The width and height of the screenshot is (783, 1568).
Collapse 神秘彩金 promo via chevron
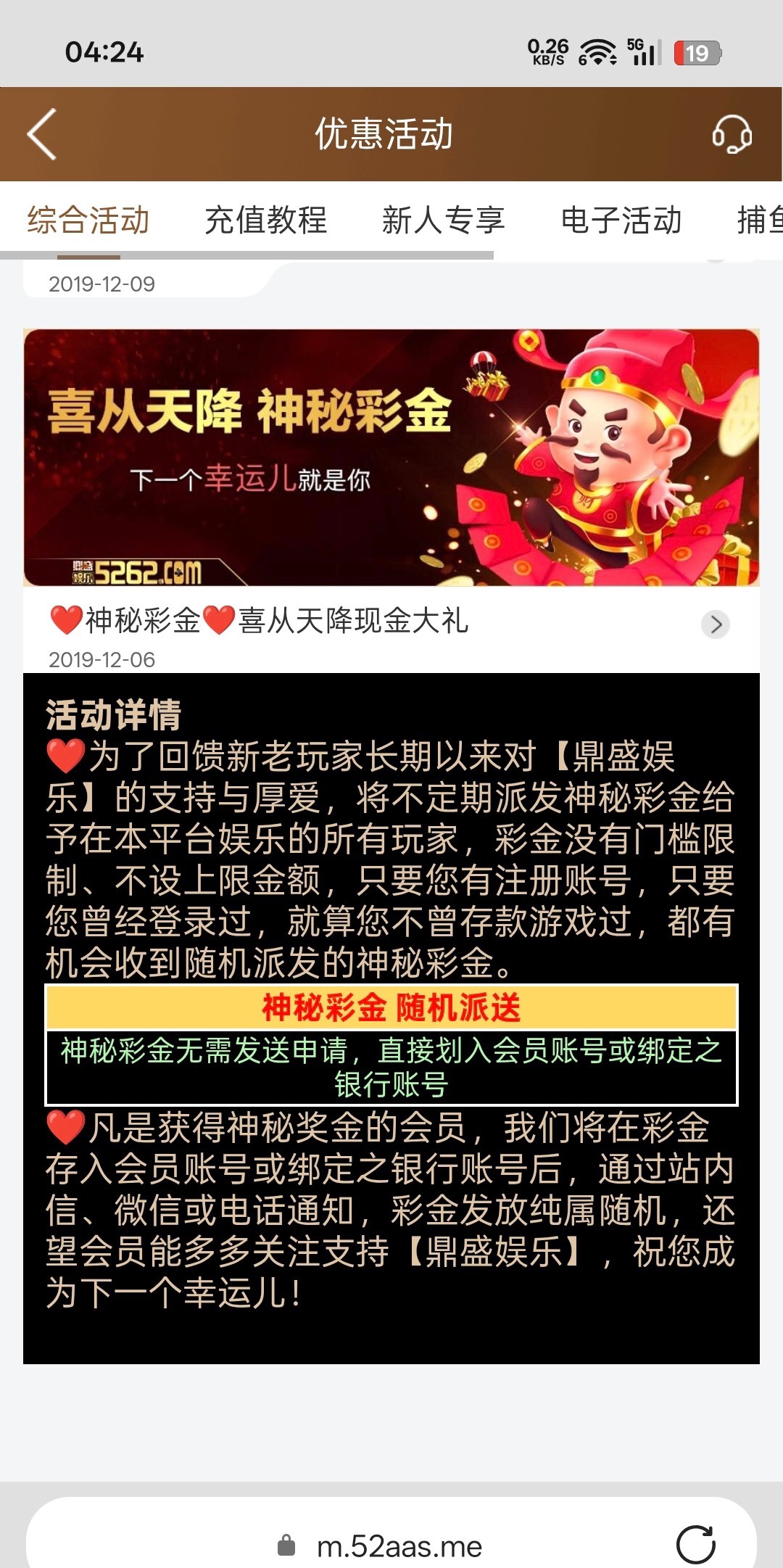[716, 624]
